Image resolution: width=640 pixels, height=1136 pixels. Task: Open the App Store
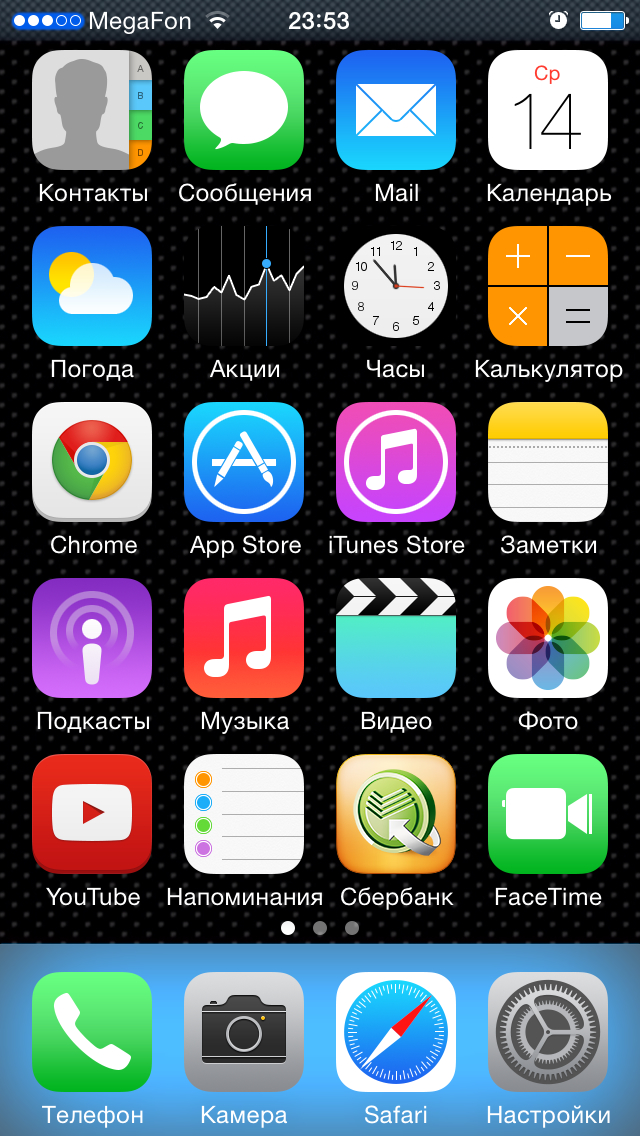244,462
